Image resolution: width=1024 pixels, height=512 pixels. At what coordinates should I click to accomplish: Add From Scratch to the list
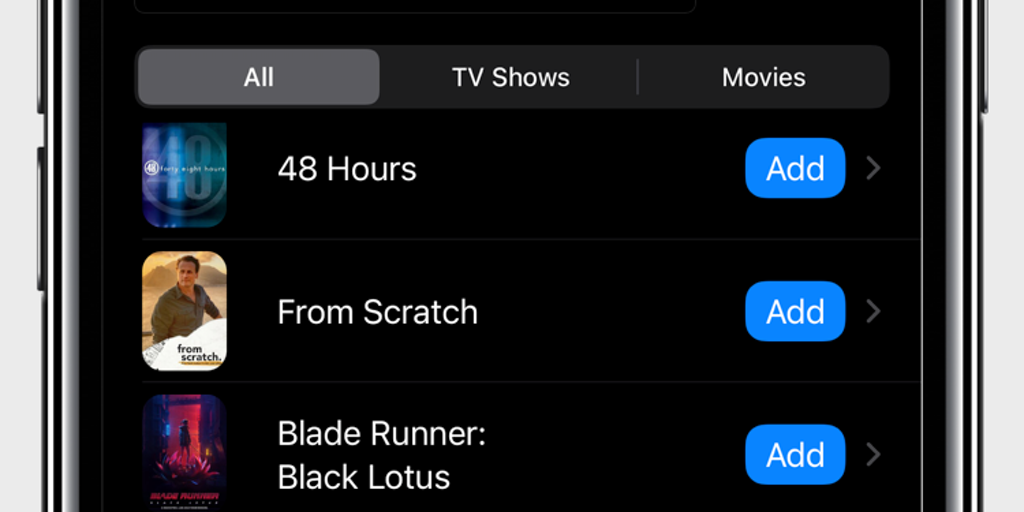coord(795,312)
